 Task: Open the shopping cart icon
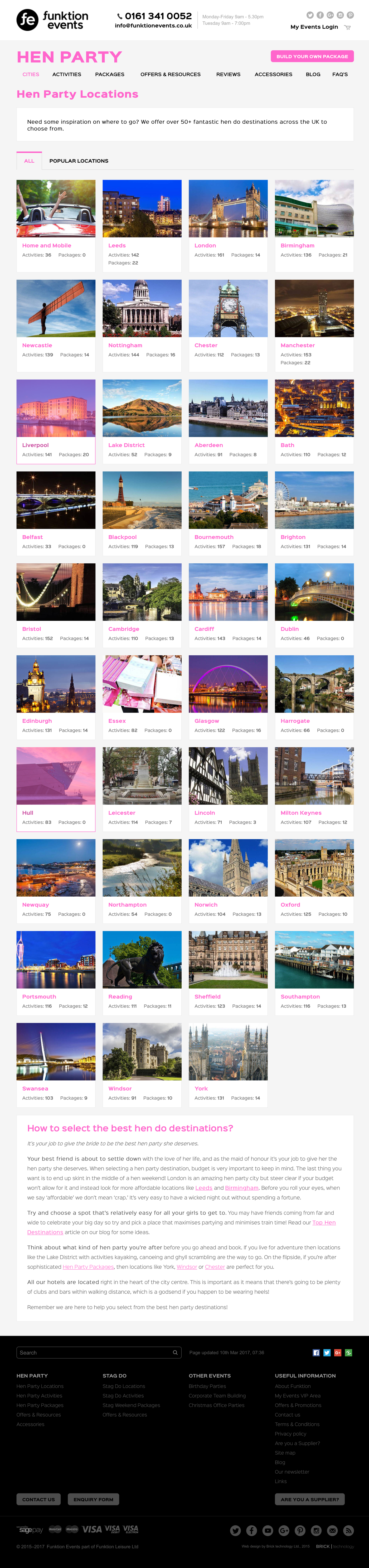[x=347, y=27]
